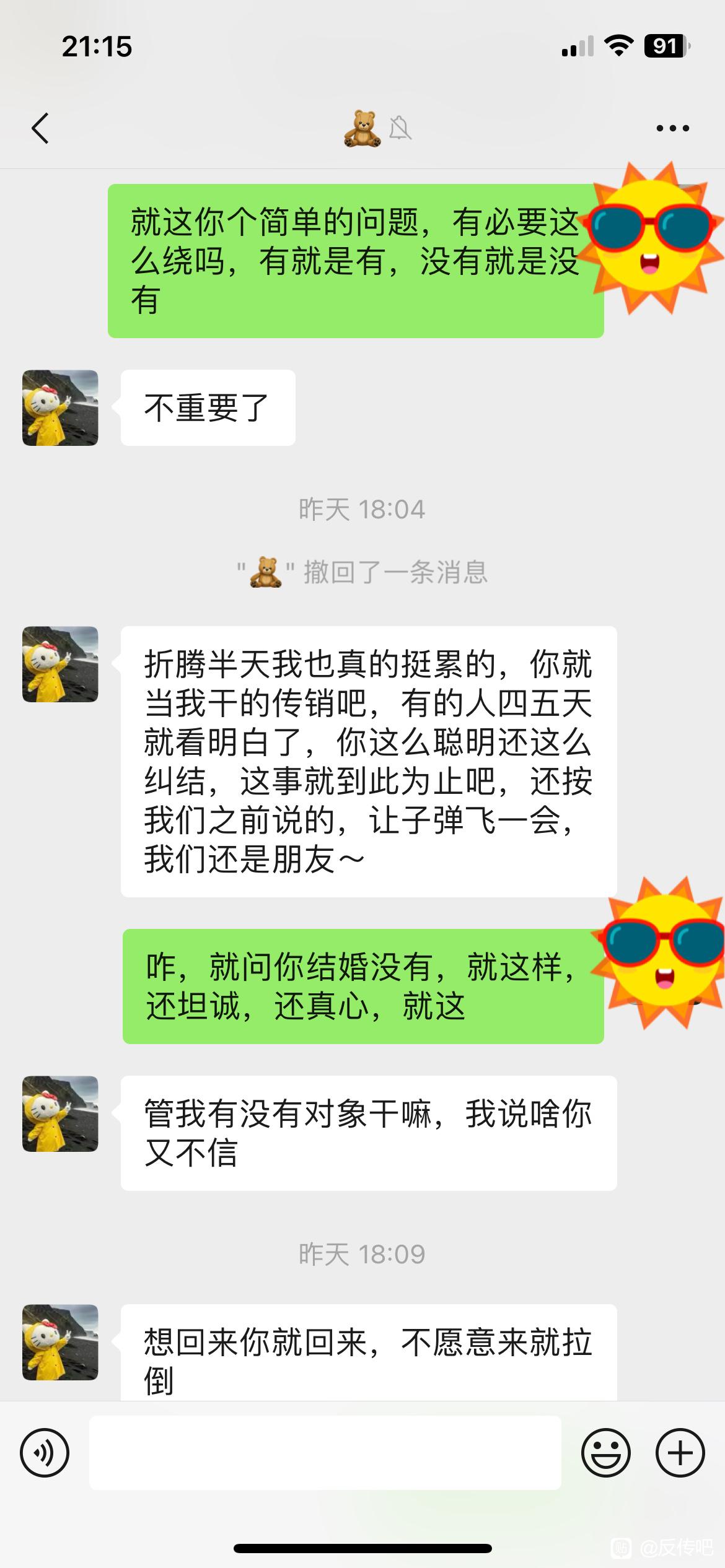Go back to the chat list
Screen dimensions: 725x1568
[x=41, y=129]
